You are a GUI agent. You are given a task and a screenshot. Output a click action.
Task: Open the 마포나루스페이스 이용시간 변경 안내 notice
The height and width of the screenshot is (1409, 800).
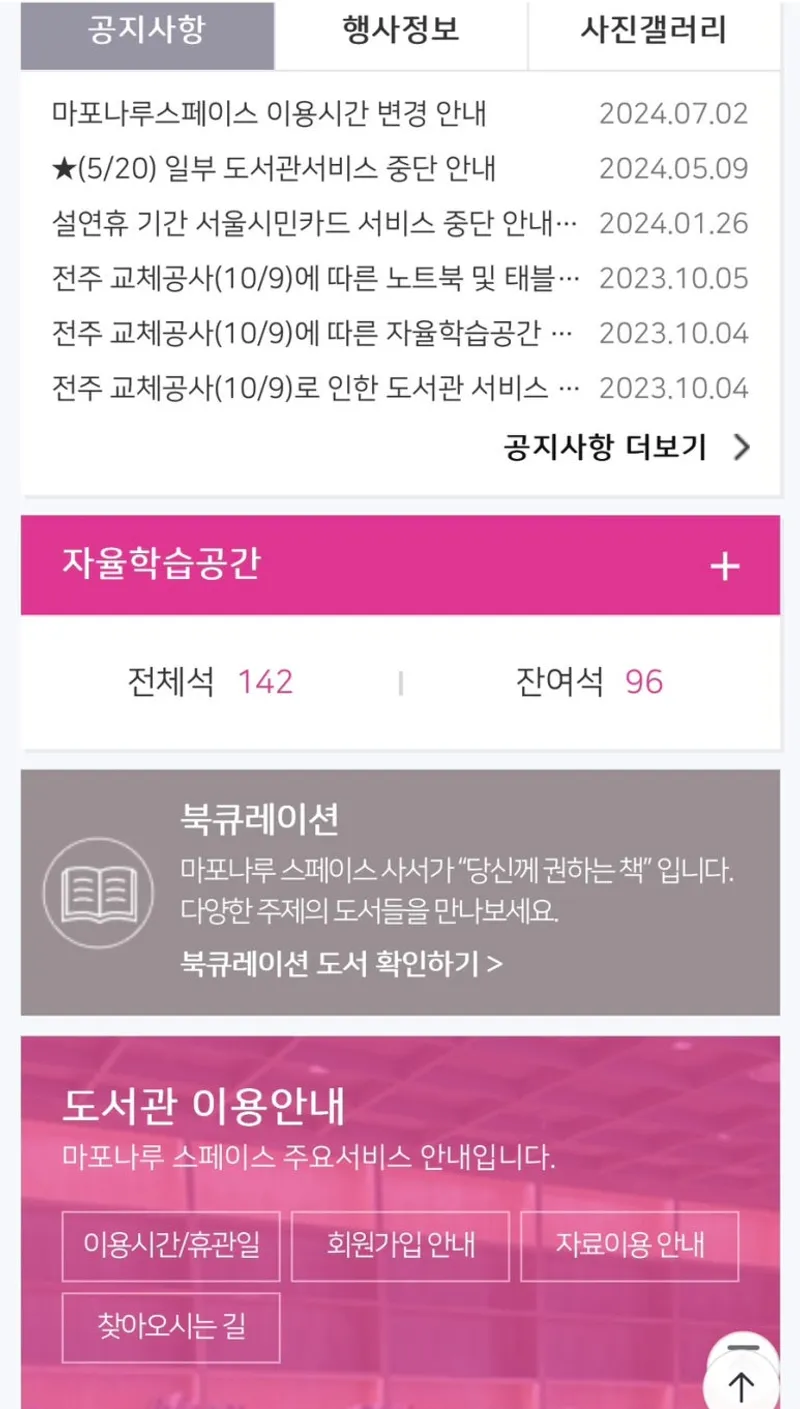[269, 114]
